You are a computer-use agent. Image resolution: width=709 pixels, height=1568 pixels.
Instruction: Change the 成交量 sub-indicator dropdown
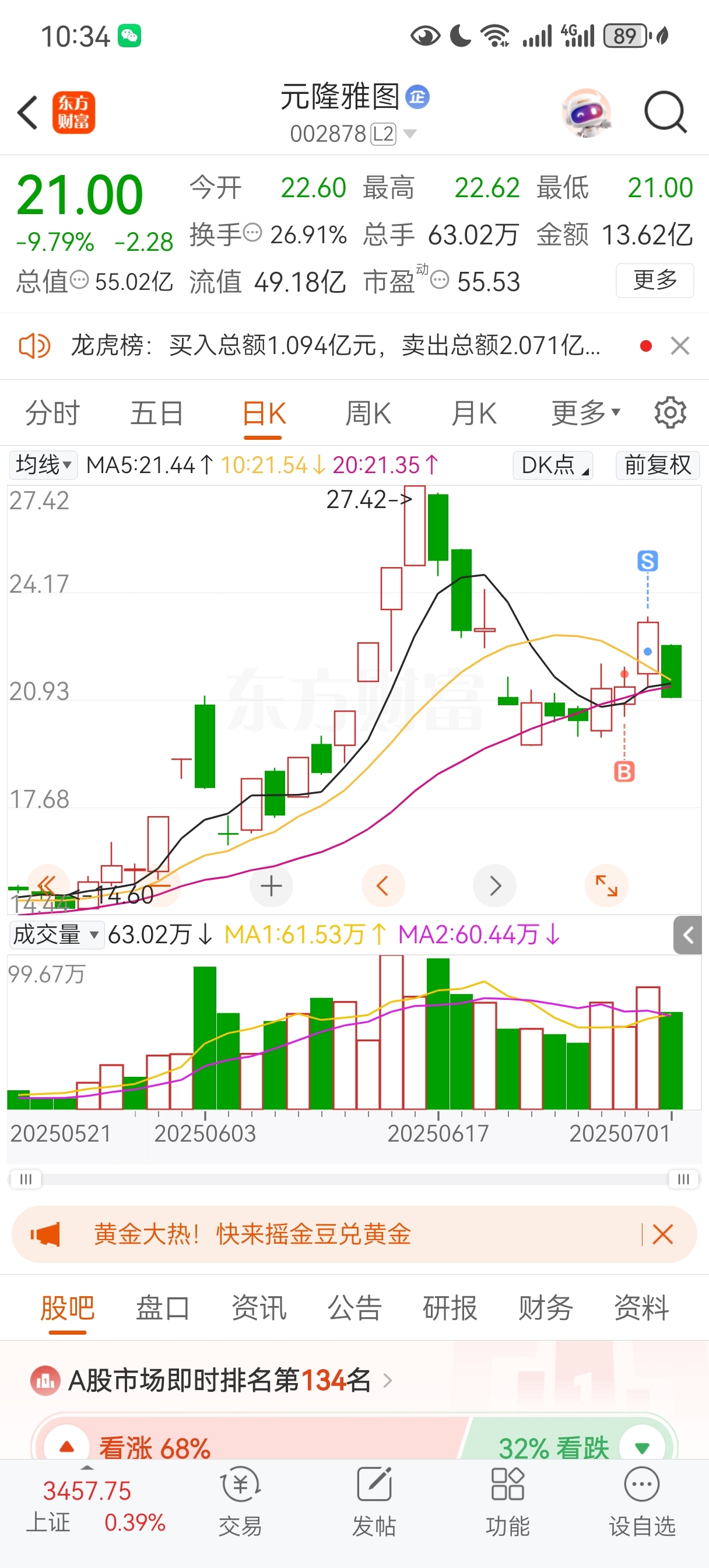pyautogui.click(x=55, y=934)
